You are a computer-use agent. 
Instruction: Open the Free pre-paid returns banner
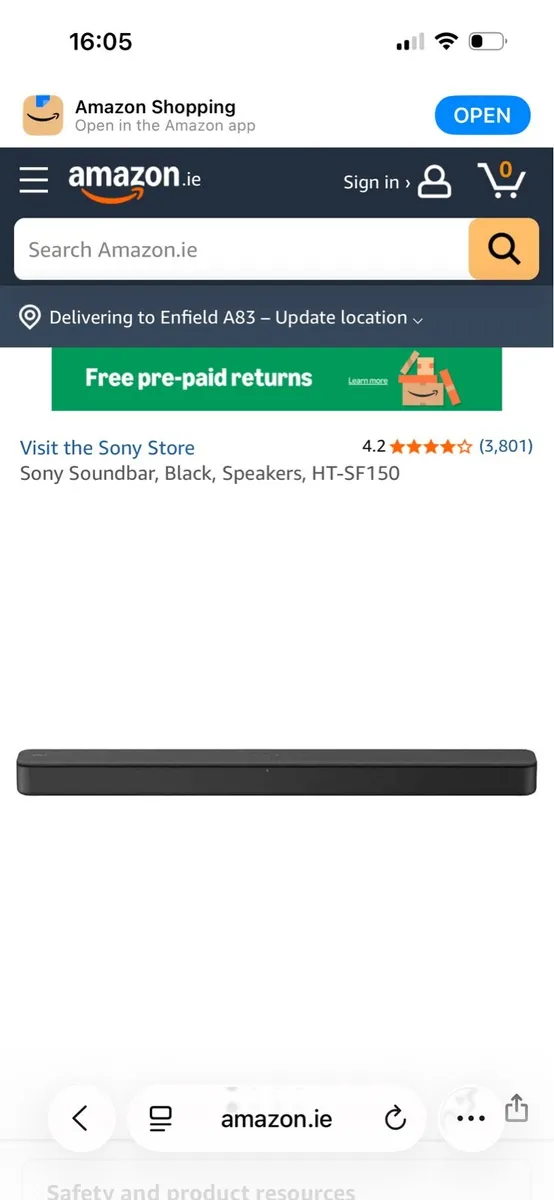277,379
